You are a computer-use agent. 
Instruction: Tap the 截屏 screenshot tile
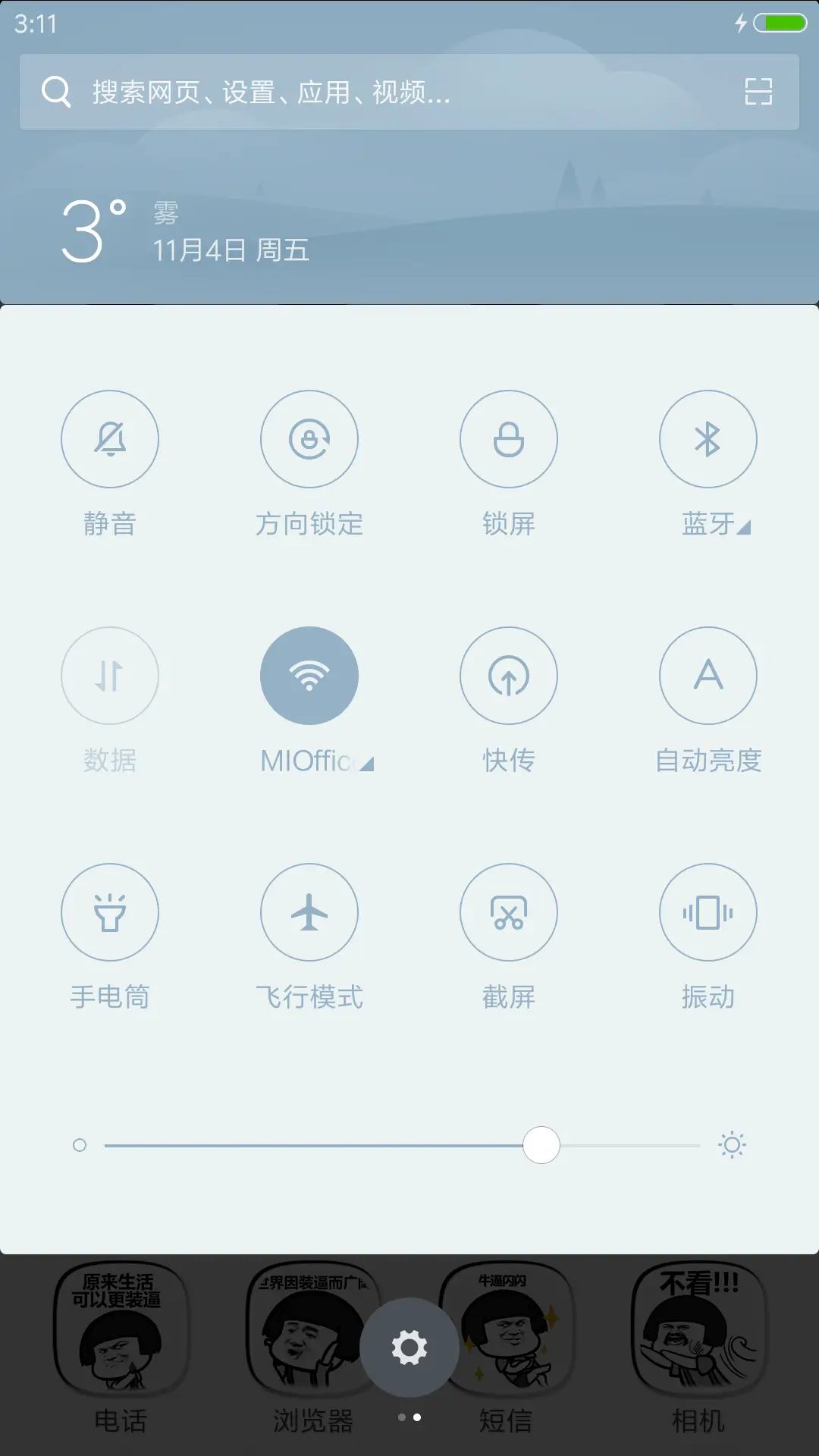point(509,912)
